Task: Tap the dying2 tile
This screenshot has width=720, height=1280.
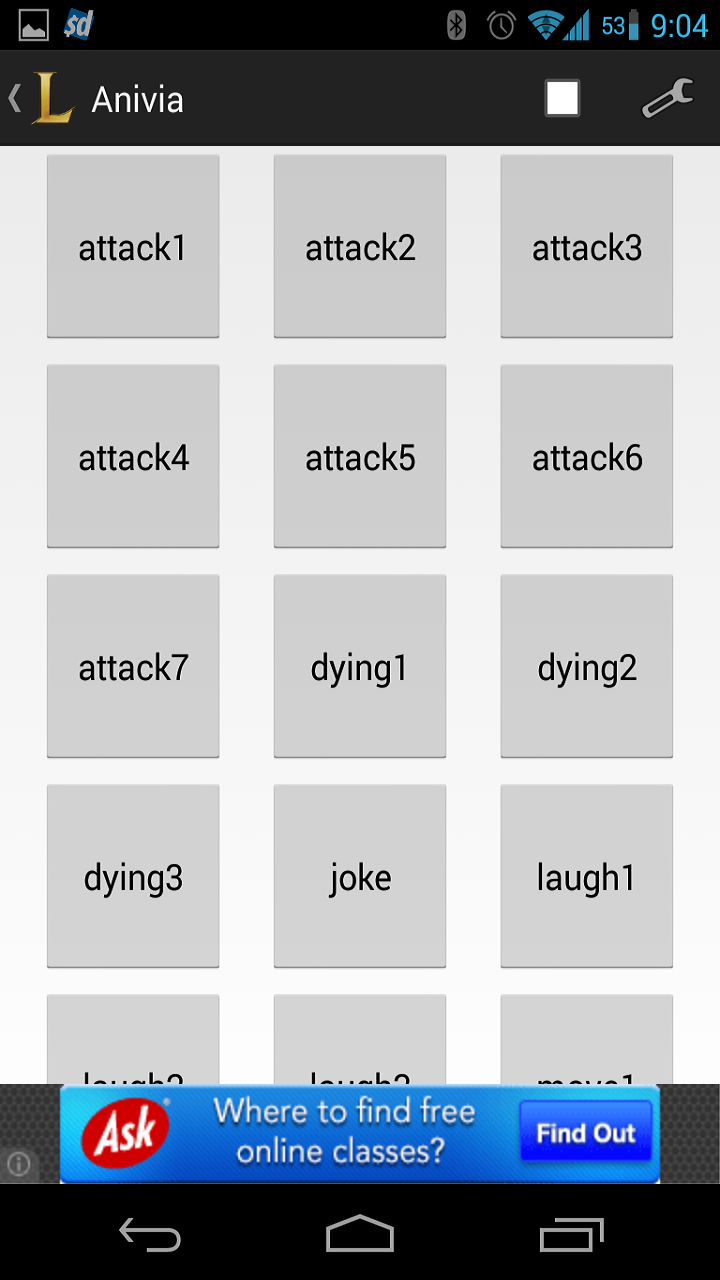Action: pos(586,666)
